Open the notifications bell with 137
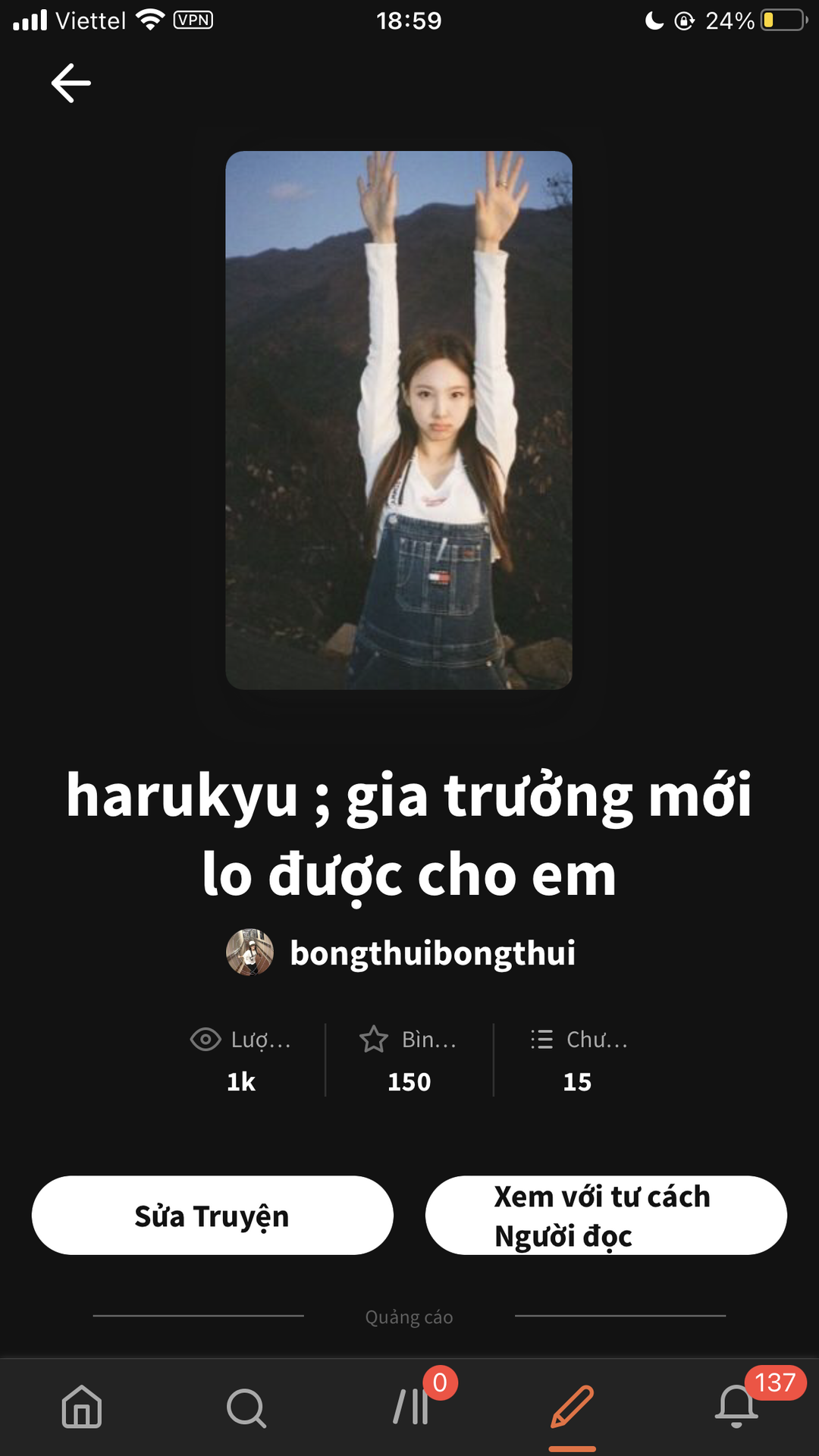 (x=737, y=1407)
